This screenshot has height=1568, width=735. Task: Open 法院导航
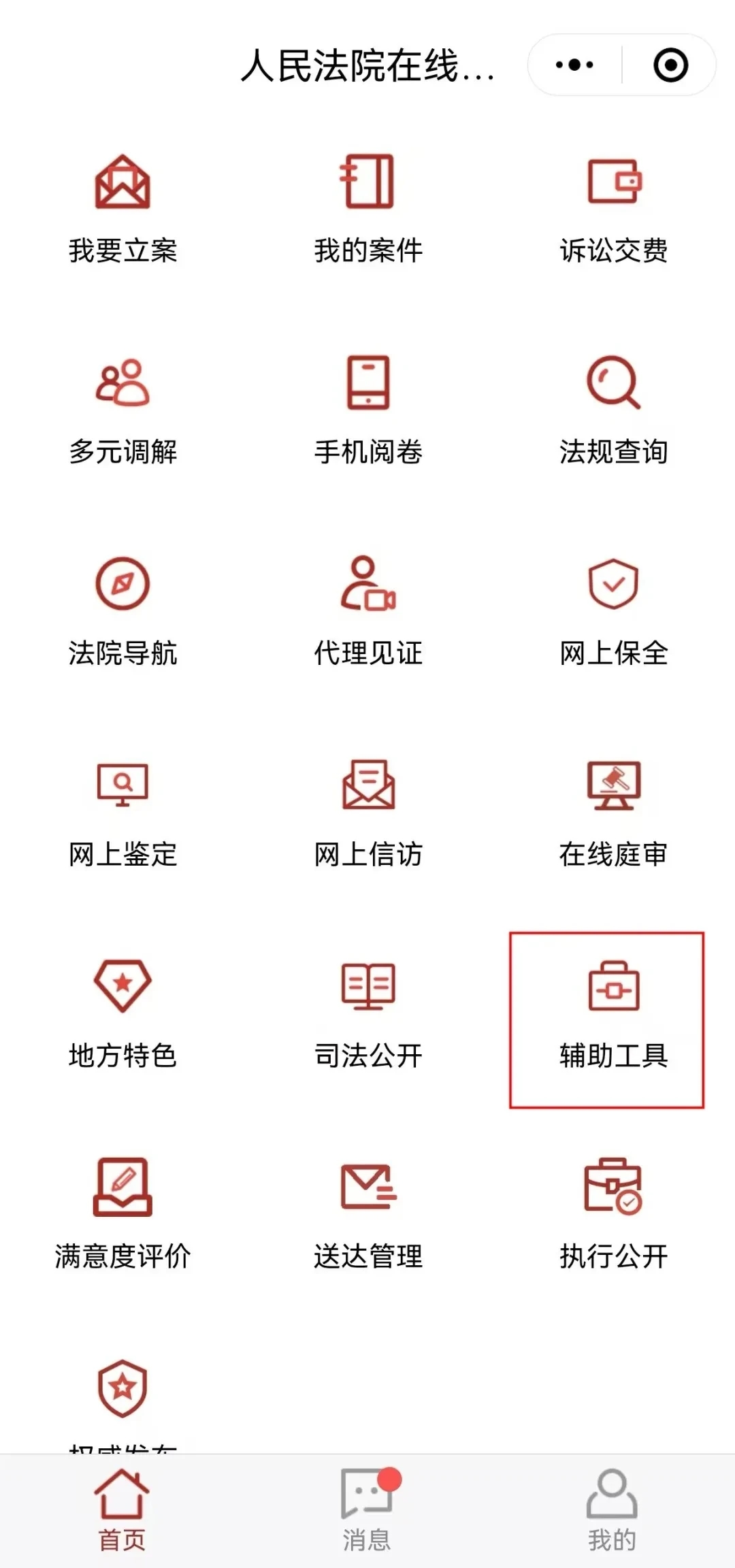pyautogui.click(x=122, y=612)
